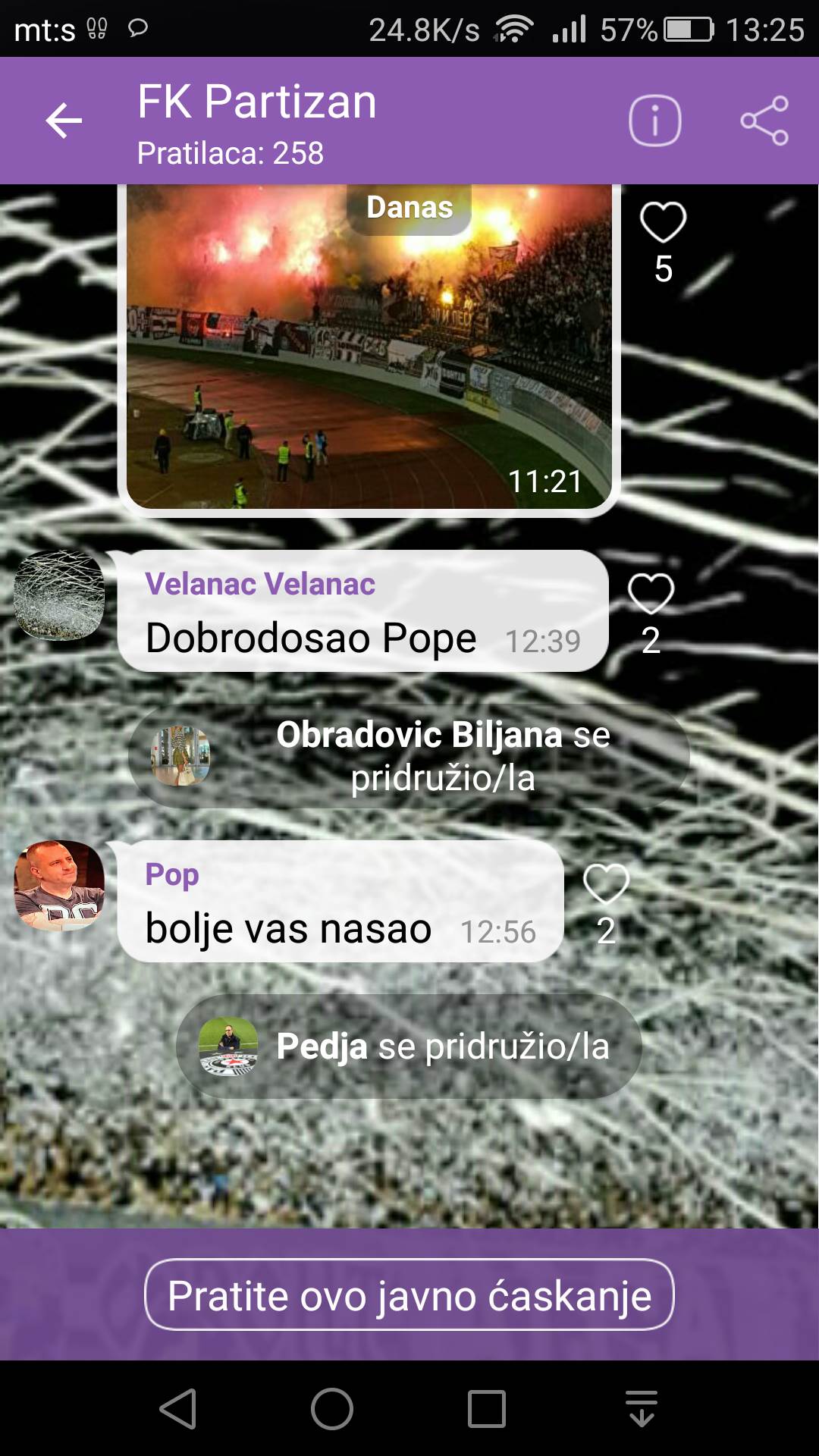Like the stadium photo post
819x1456 pixels.
[663, 223]
